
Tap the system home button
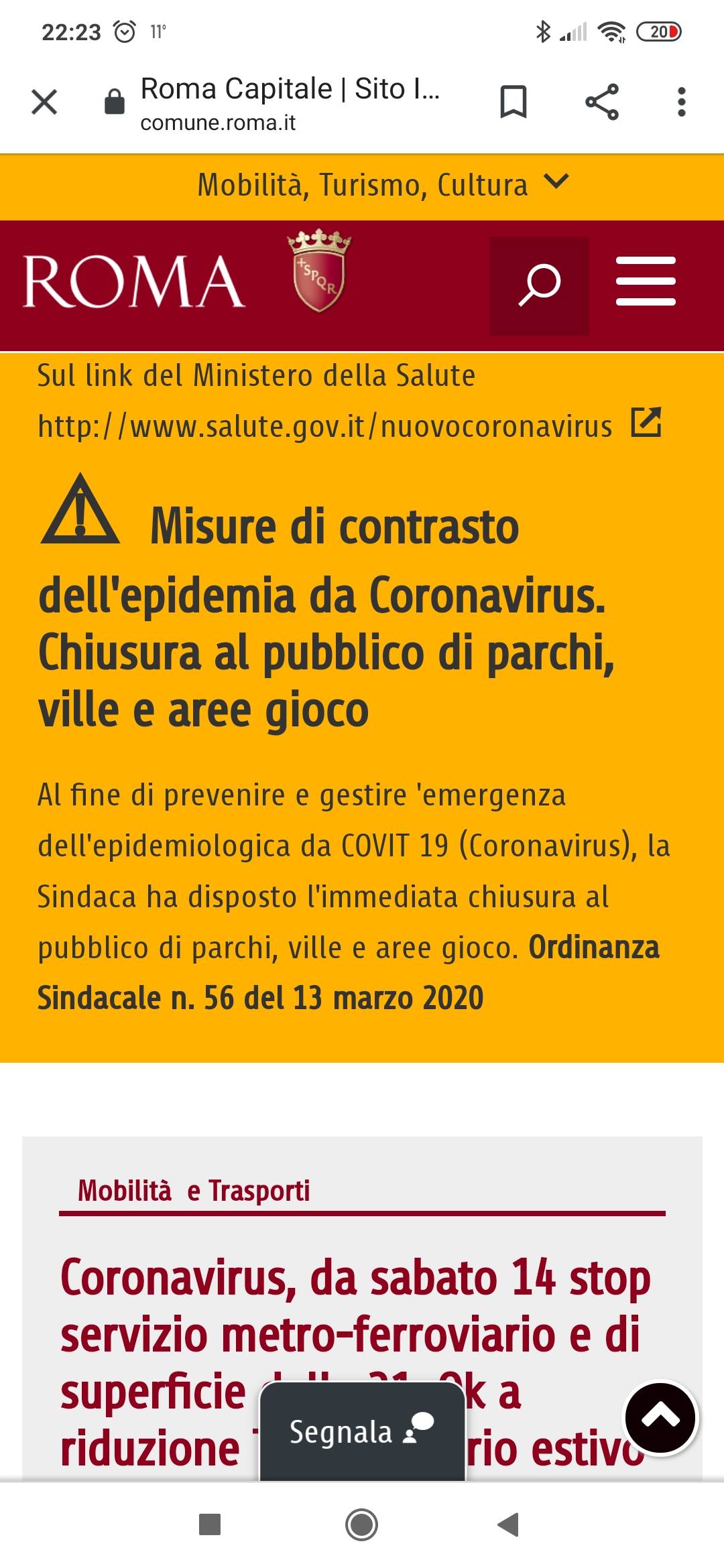[x=361, y=1524]
